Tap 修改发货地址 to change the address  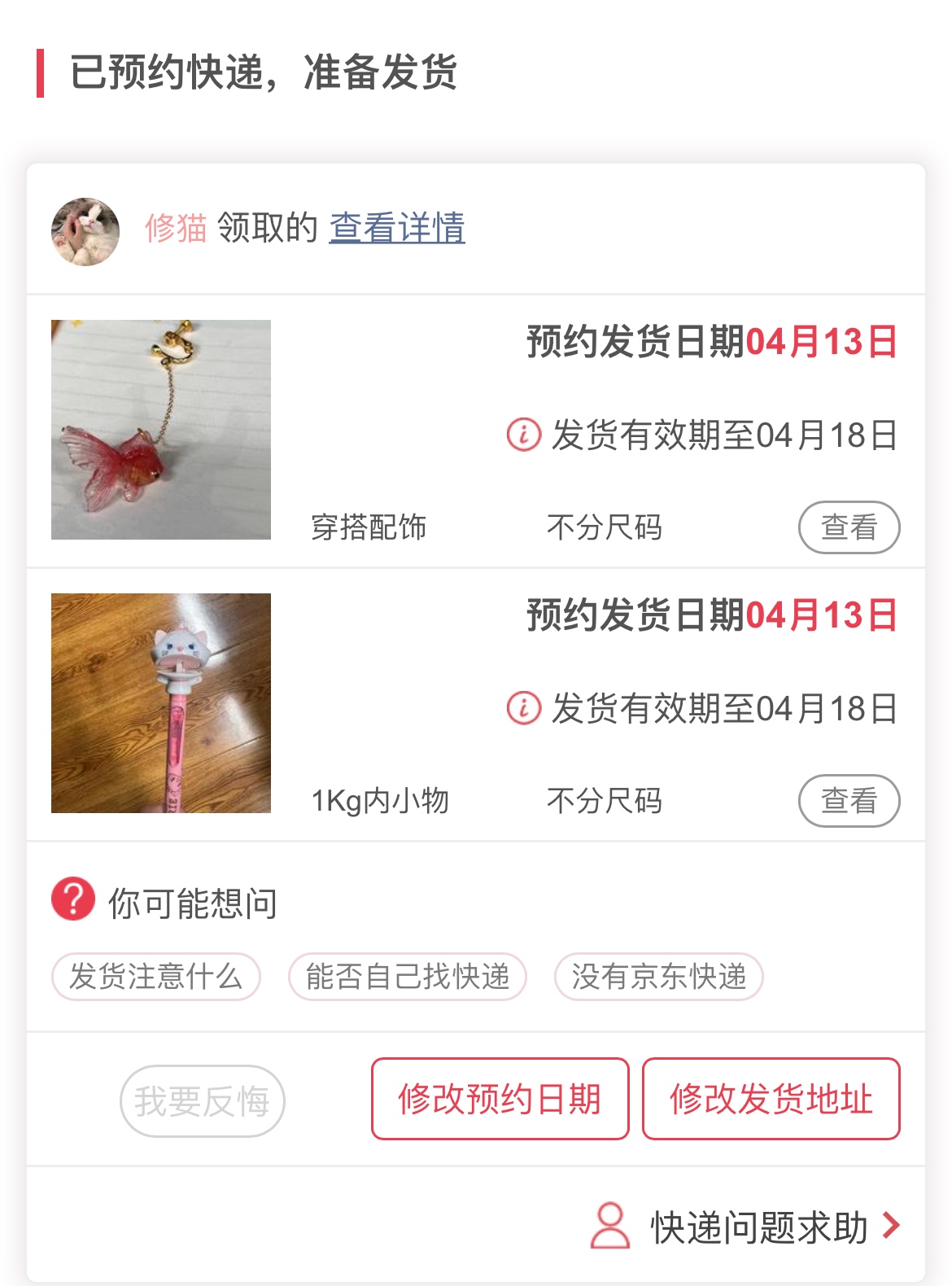point(771,1099)
